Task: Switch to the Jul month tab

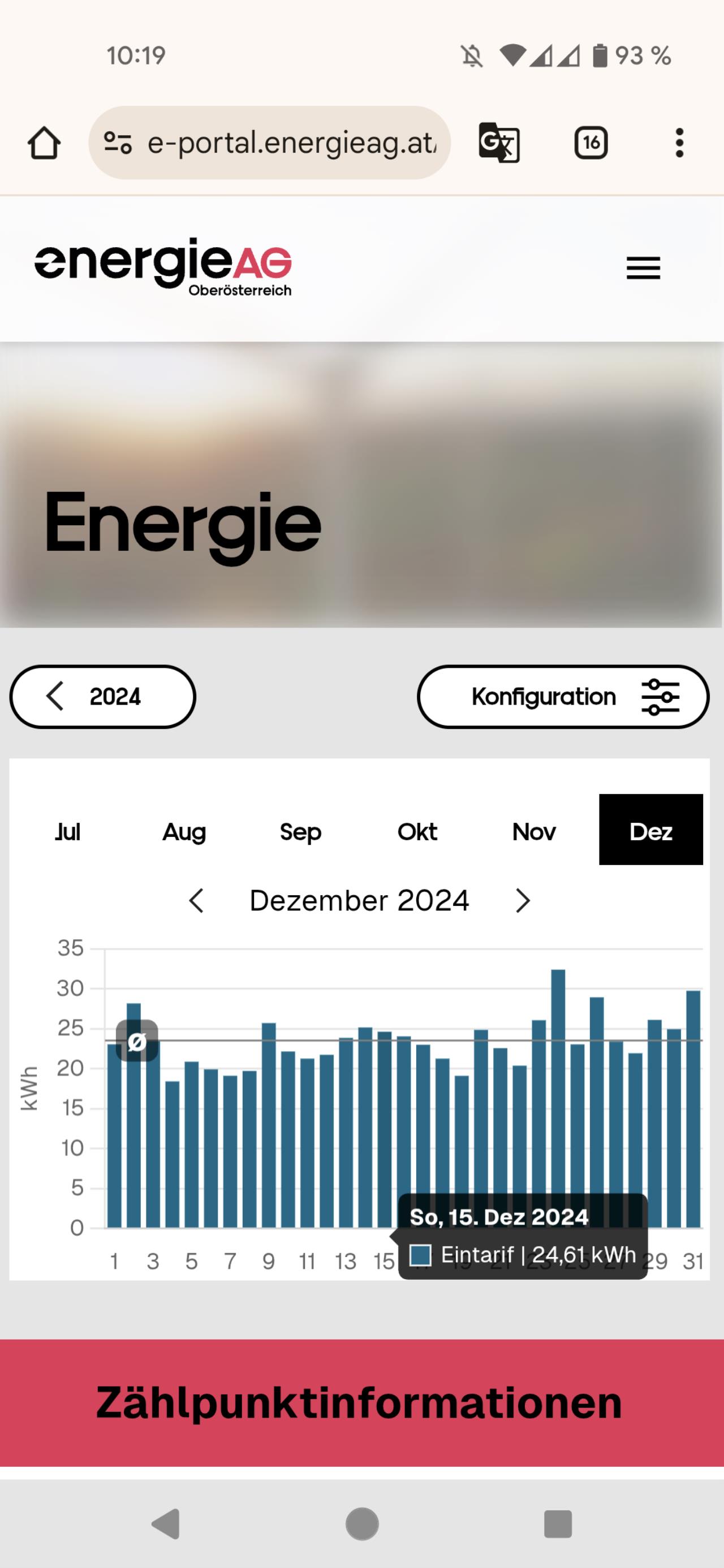Action: coord(67,831)
